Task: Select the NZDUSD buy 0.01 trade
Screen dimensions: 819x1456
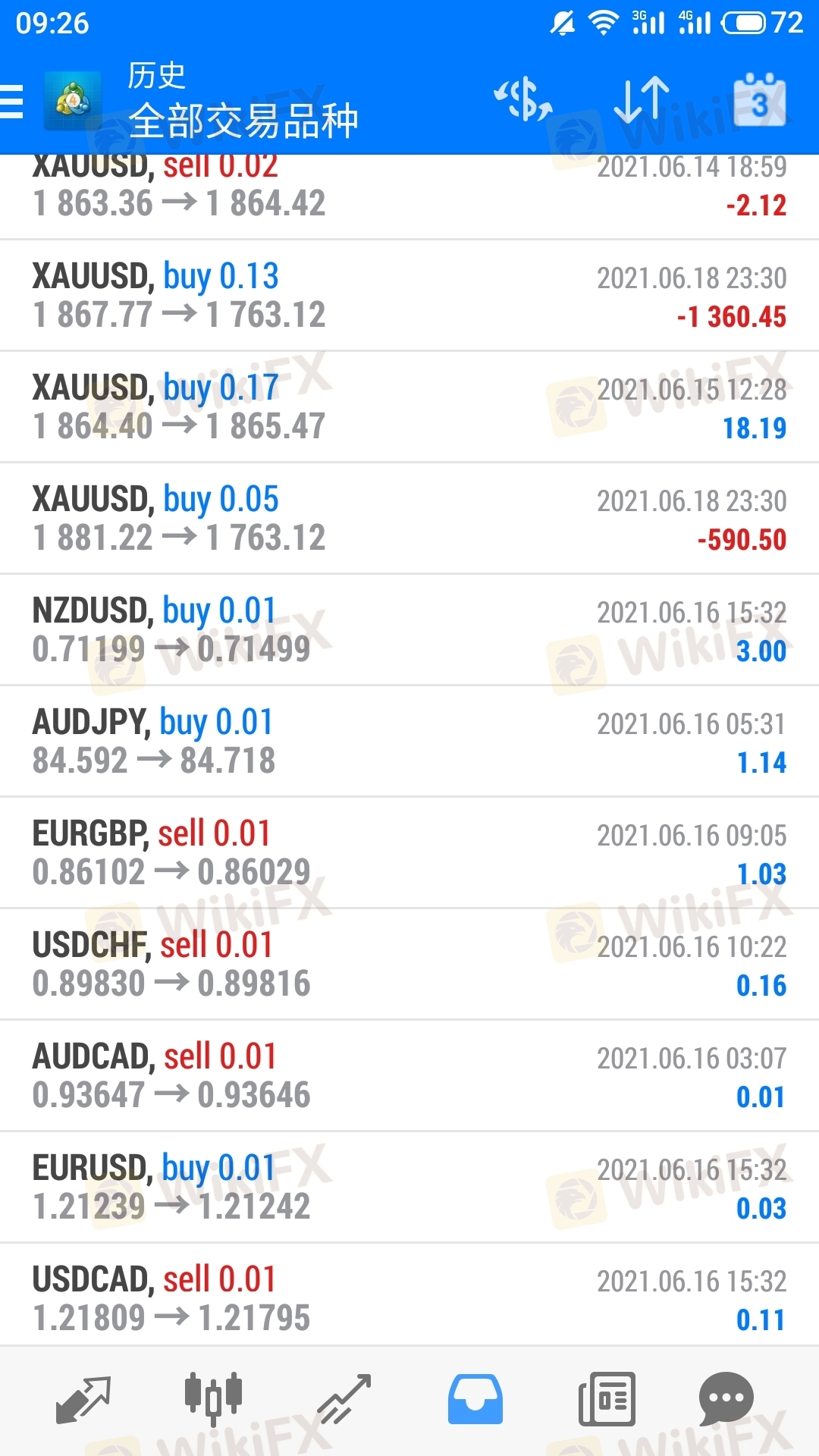Action: pyautogui.click(x=409, y=630)
